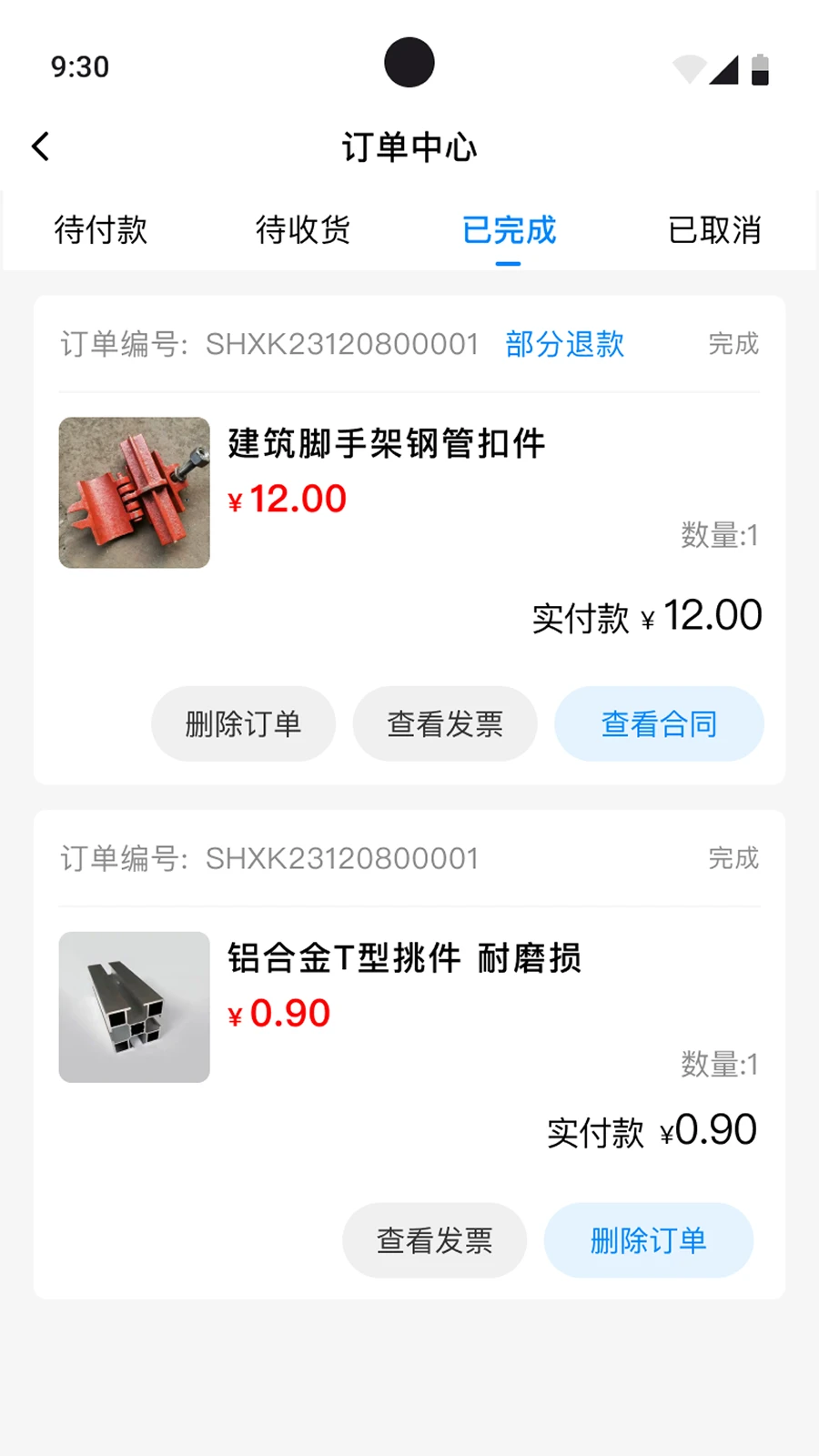Screen dimensions: 819x1456
Task: Tap 查看发票 on the second order
Action: [x=434, y=1239]
